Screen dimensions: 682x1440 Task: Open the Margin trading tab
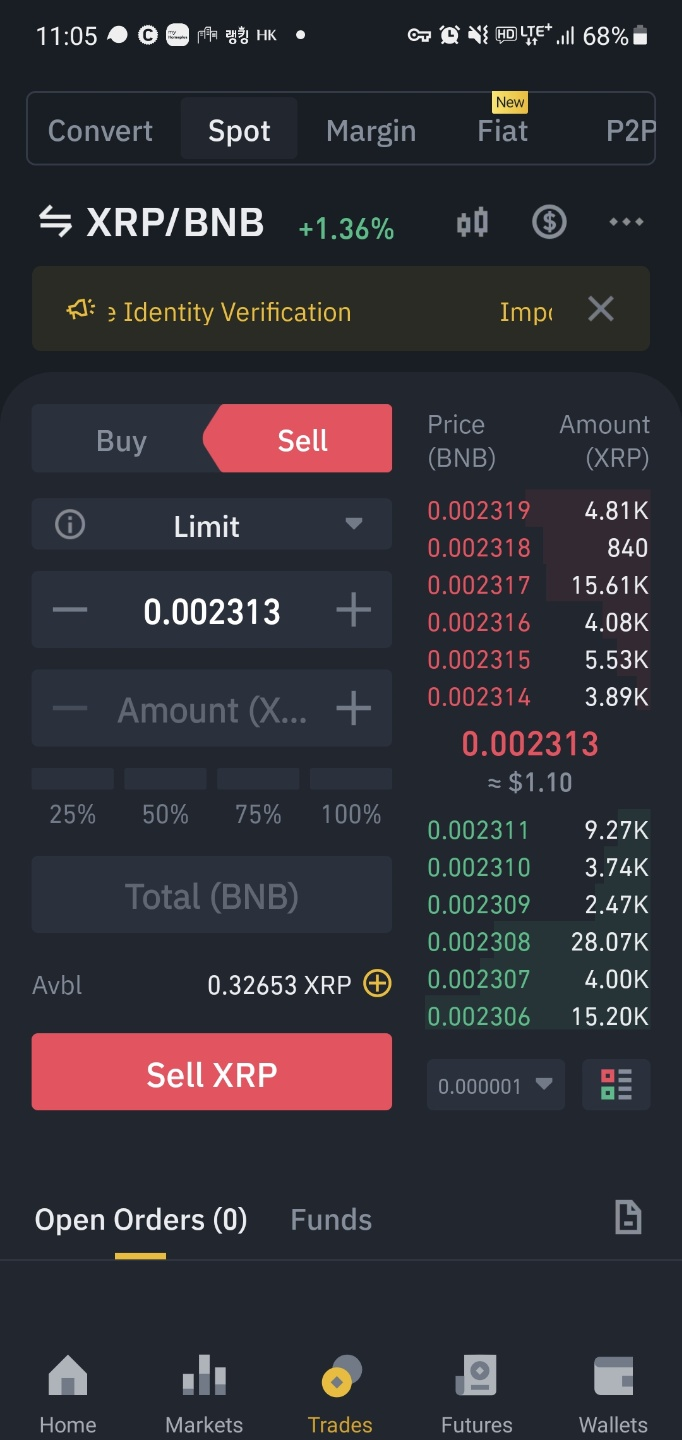(x=371, y=131)
